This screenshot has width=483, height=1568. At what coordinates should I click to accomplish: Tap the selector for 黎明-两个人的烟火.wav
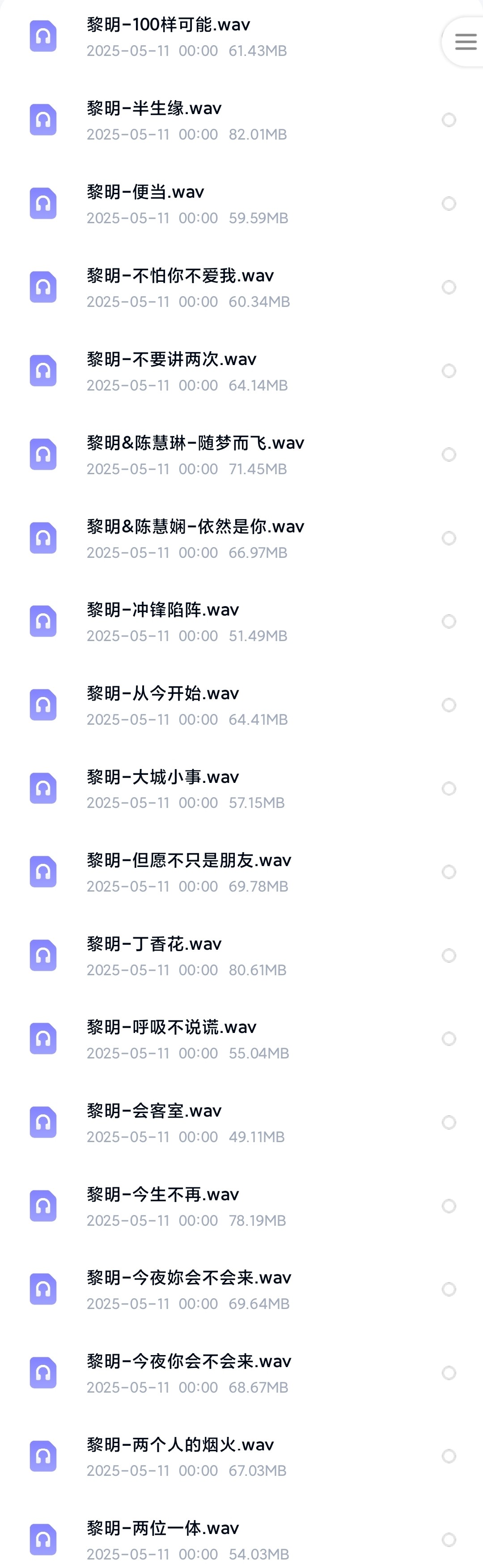coord(449,1456)
